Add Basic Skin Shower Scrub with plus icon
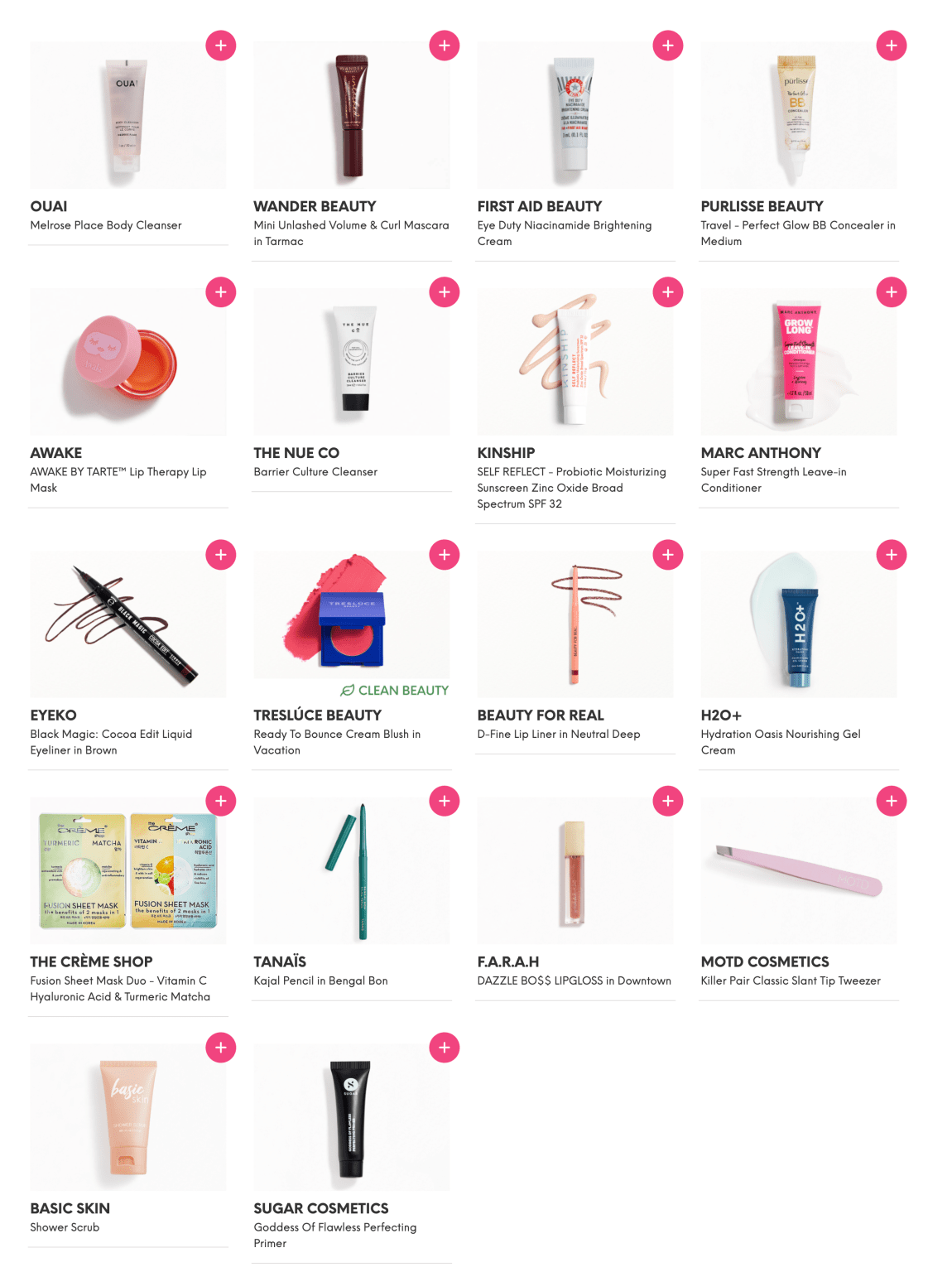952x1272 pixels. [220, 1047]
